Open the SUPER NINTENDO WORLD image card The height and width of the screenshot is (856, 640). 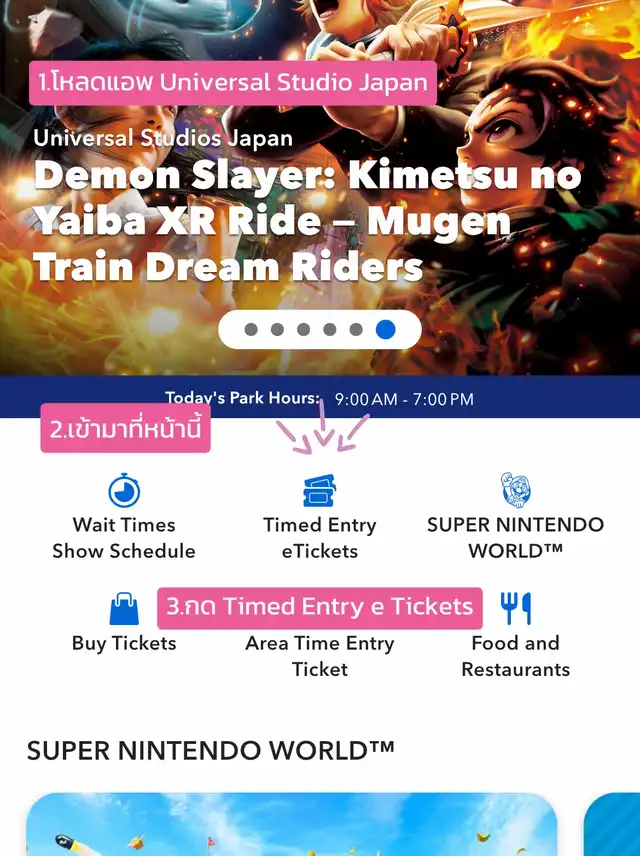291,825
